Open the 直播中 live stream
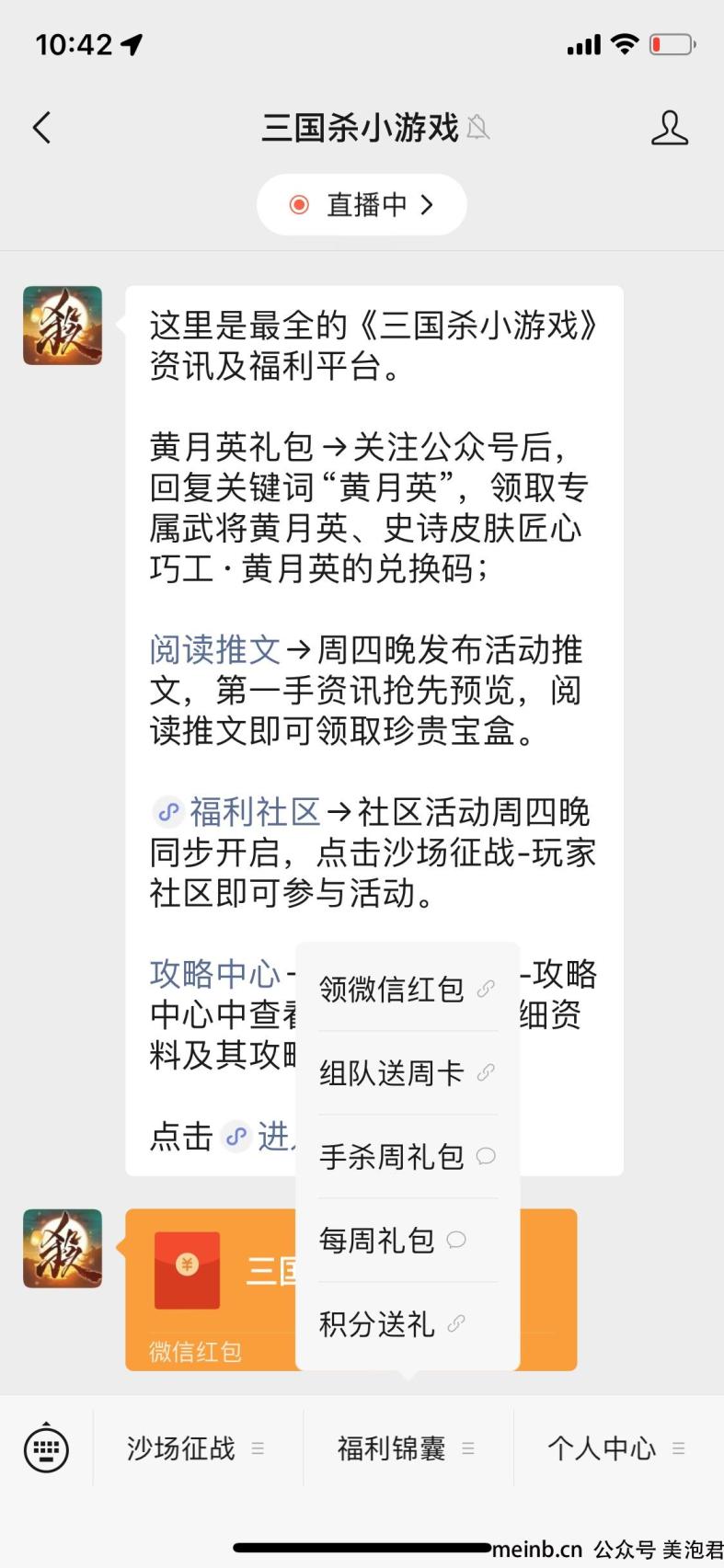Screen dimensions: 724x1568 click(362, 204)
